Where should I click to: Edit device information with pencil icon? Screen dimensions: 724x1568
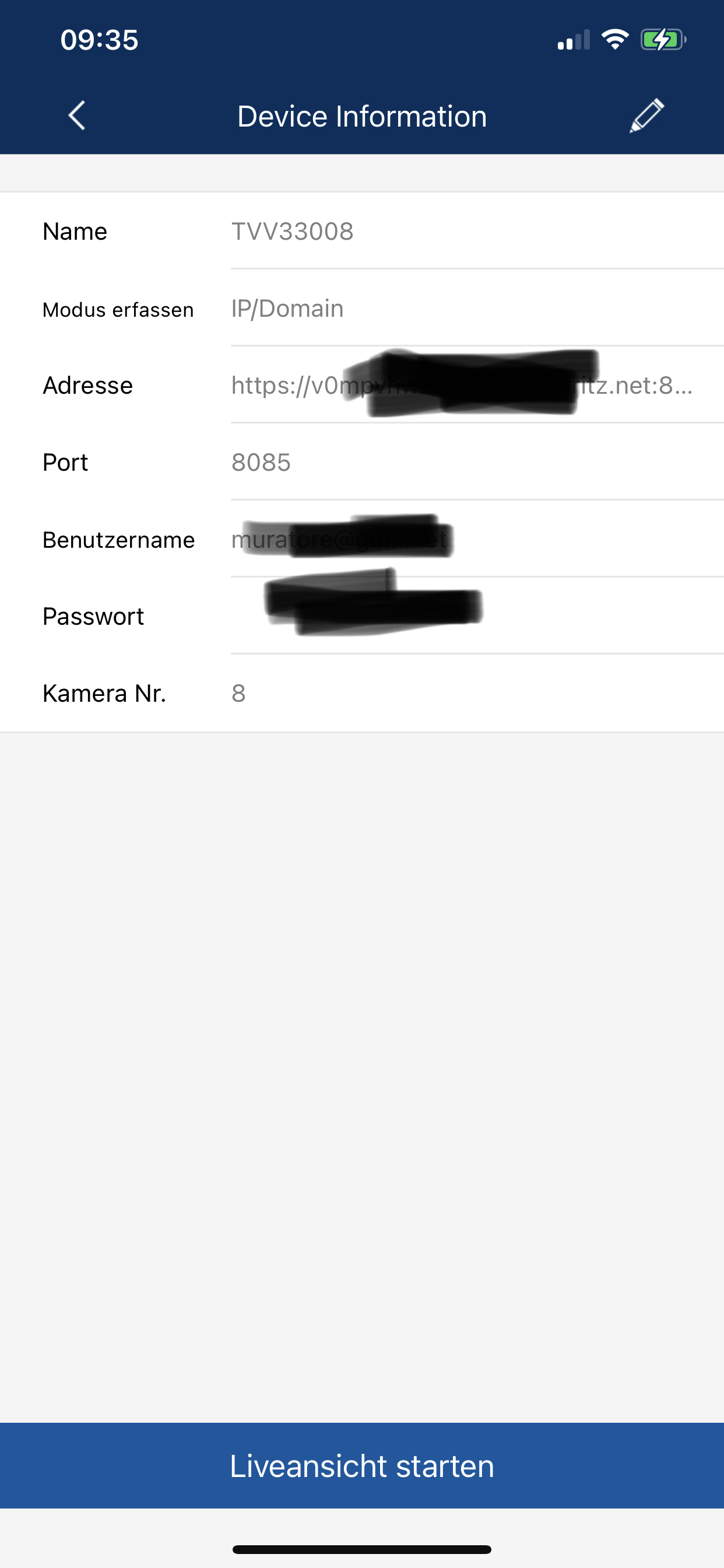coord(646,116)
